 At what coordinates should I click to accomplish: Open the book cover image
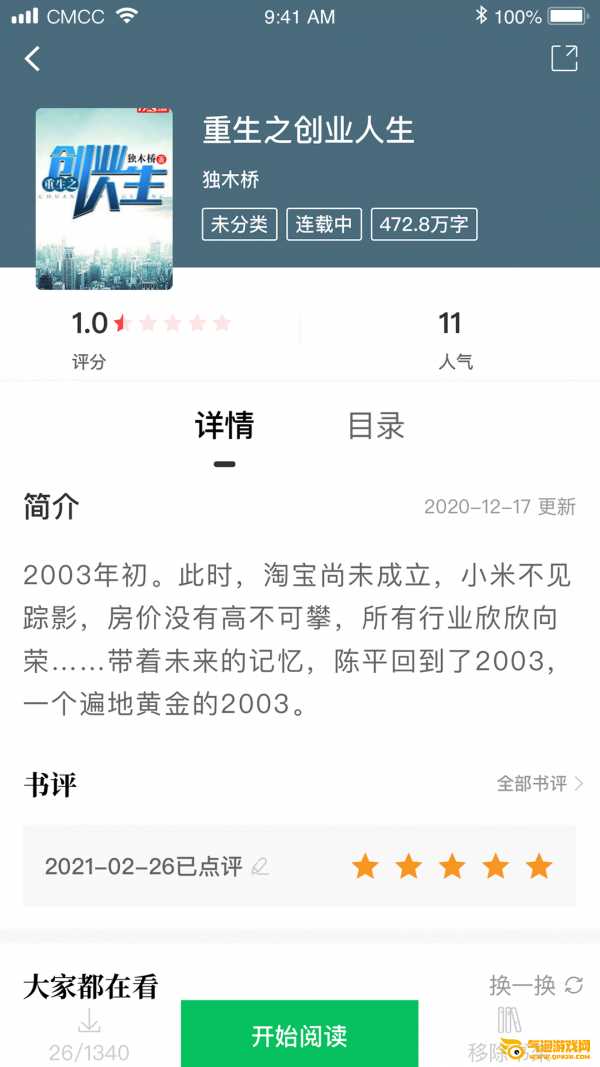104,199
